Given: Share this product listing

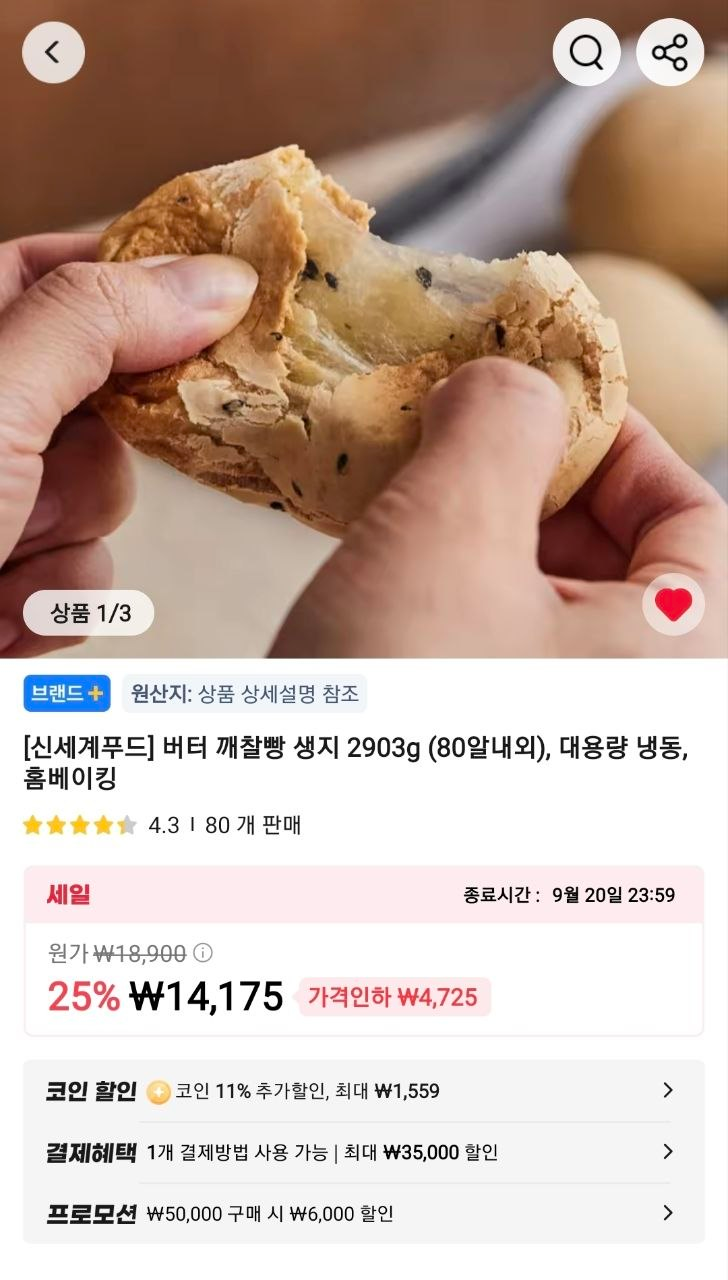Looking at the screenshot, I should tap(670, 52).
